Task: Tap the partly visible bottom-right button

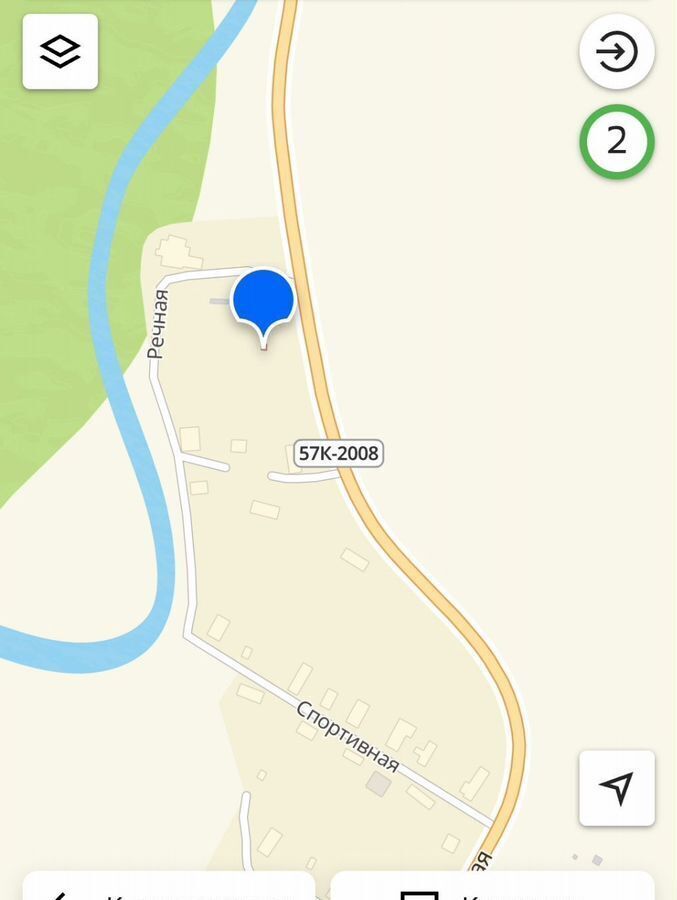Action: point(492,887)
